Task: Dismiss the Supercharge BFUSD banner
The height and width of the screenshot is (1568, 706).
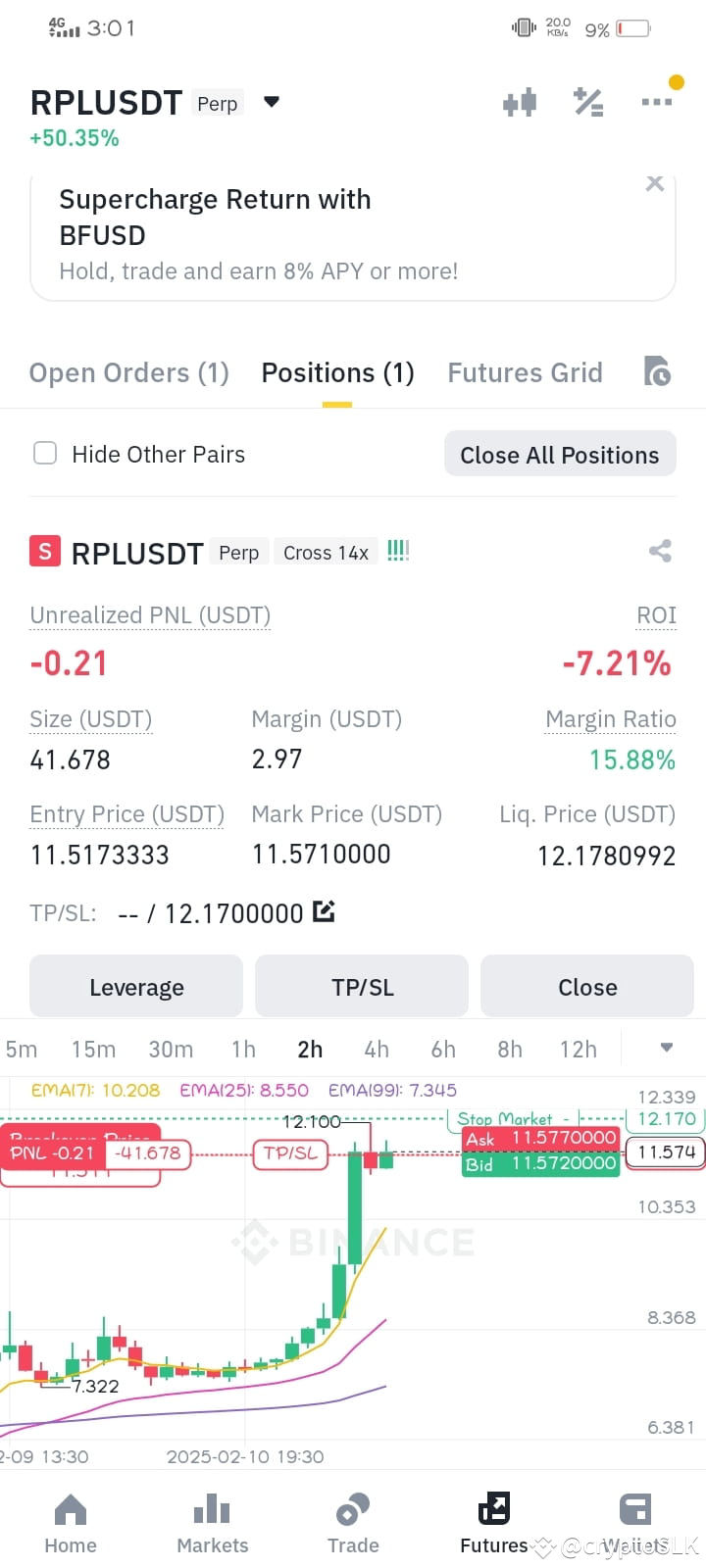Action: (654, 182)
